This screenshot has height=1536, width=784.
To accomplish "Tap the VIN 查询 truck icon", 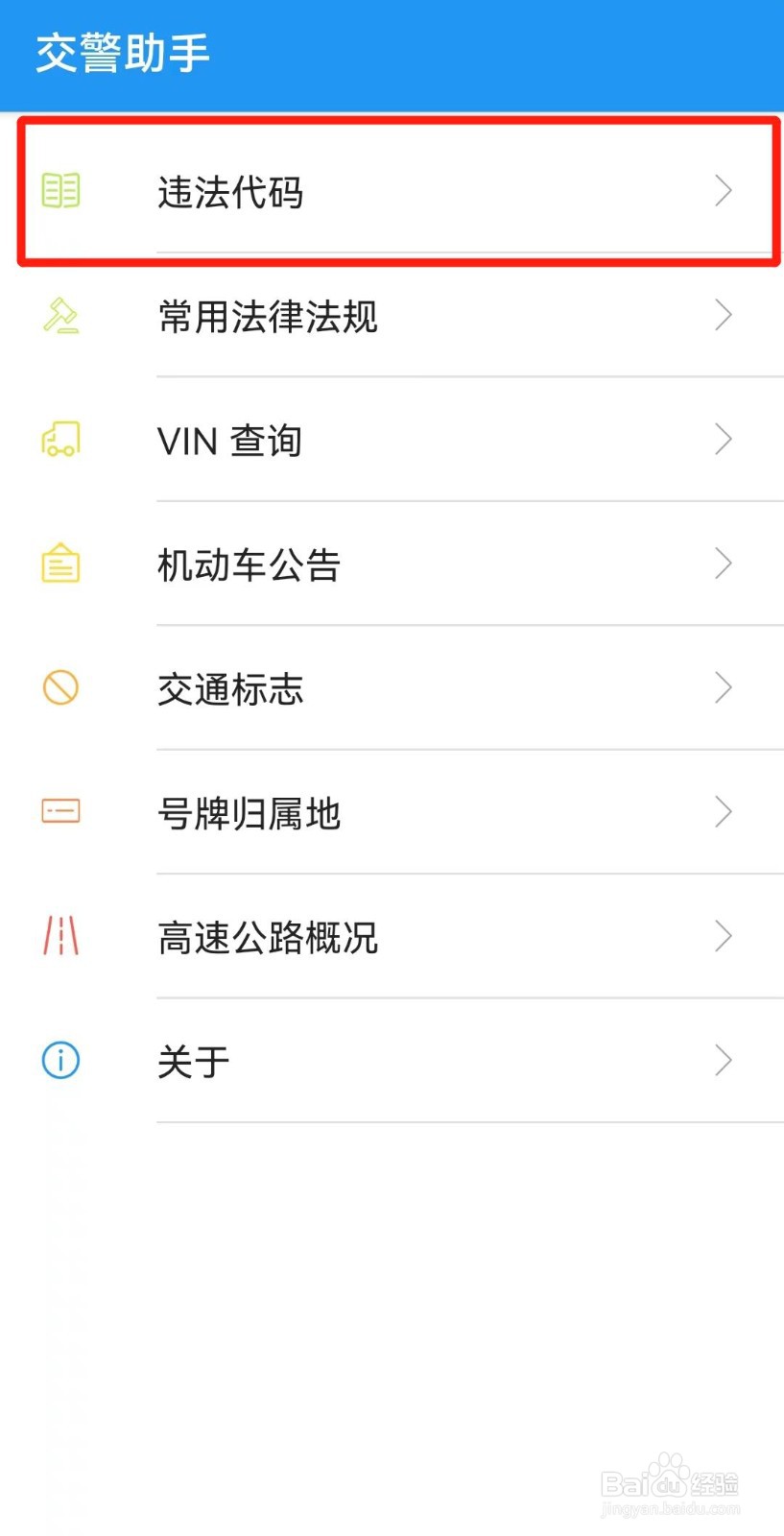I will pos(60,440).
